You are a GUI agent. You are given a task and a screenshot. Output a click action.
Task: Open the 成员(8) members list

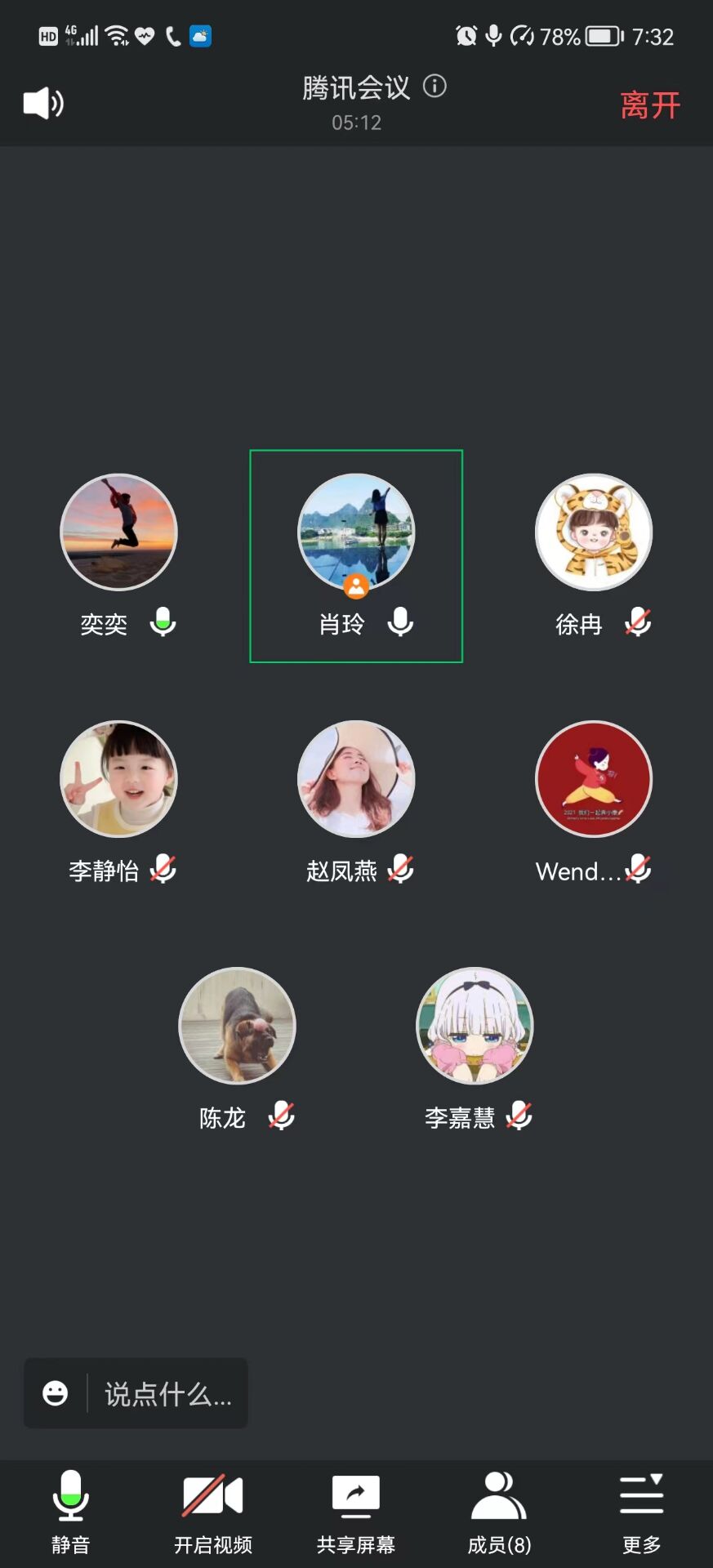coord(499,1509)
